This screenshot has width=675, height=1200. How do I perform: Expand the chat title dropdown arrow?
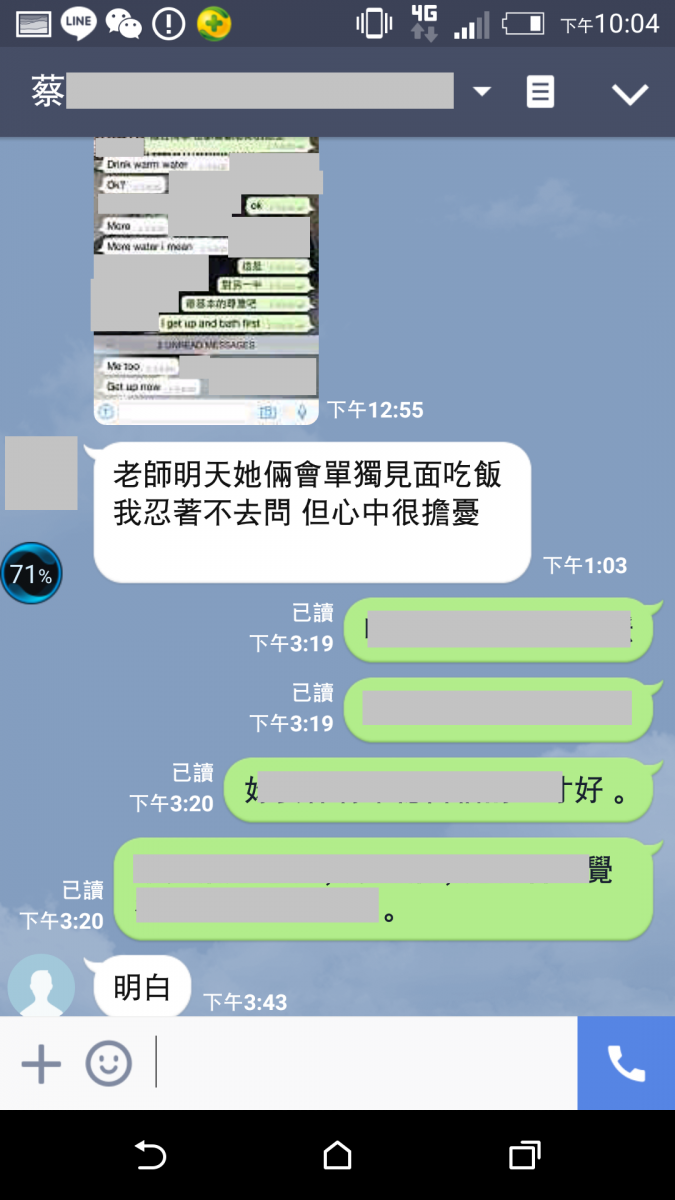coord(482,92)
